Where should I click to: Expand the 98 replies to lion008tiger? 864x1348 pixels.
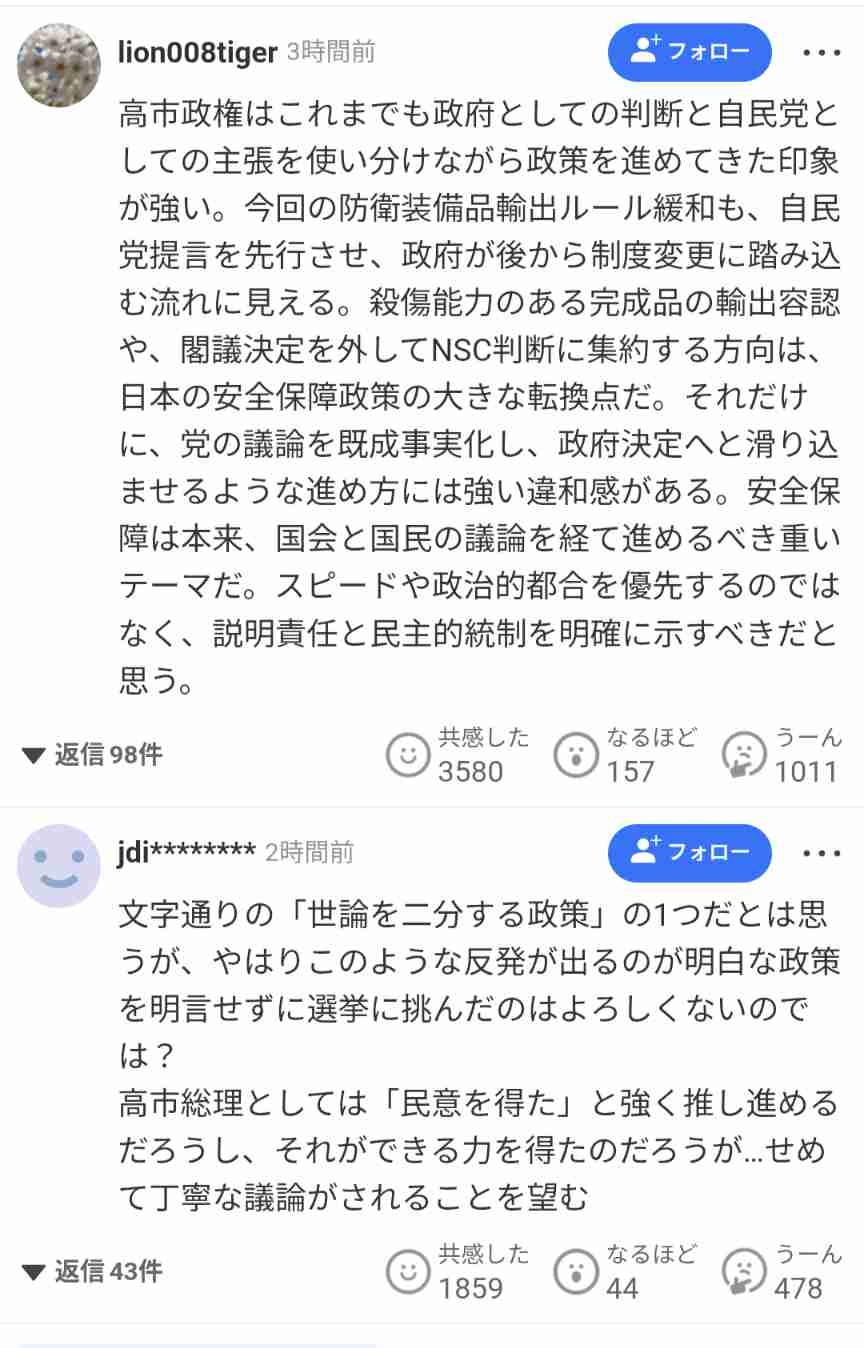click(92, 755)
